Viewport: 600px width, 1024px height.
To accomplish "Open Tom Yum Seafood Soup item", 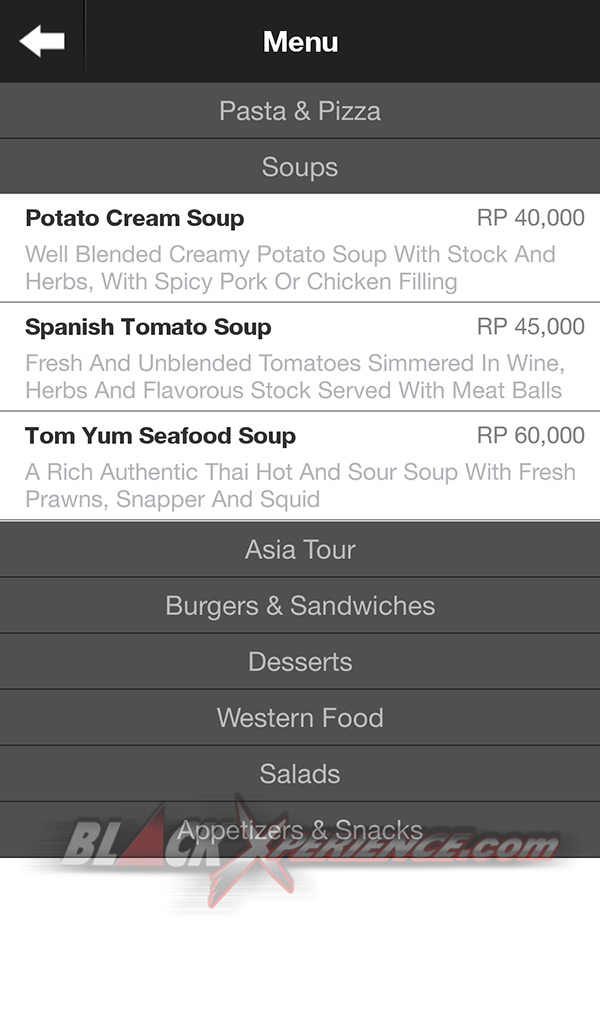I will [x=300, y=466].
